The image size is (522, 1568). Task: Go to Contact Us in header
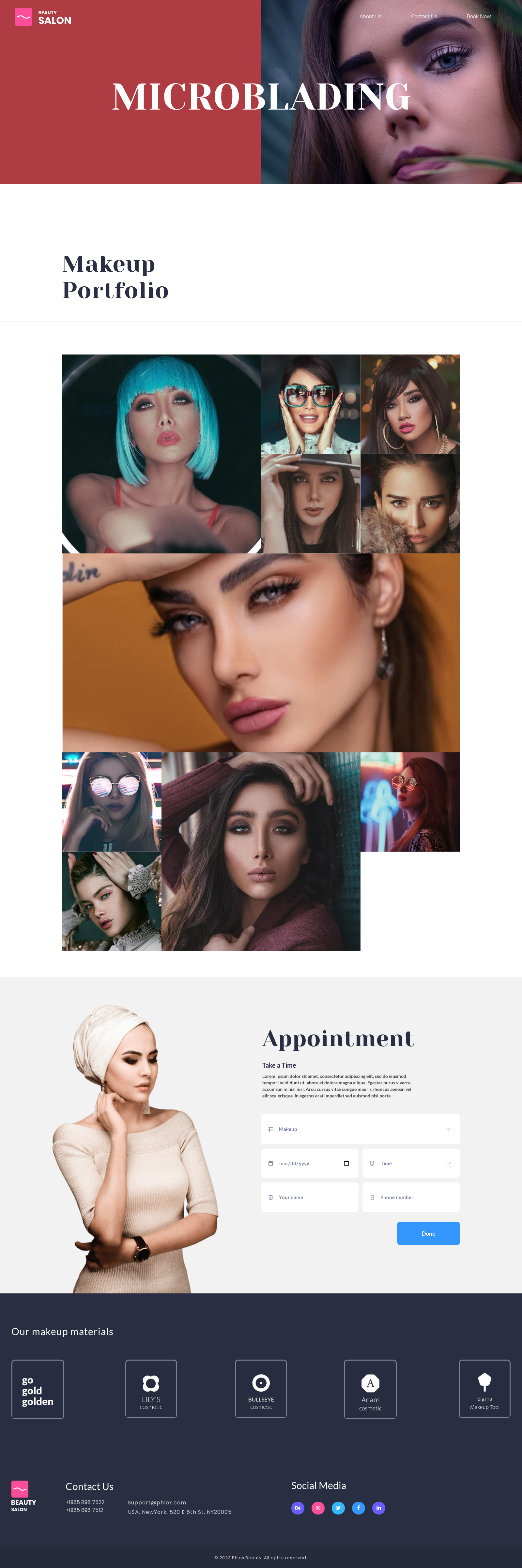[x=423, y=16]
